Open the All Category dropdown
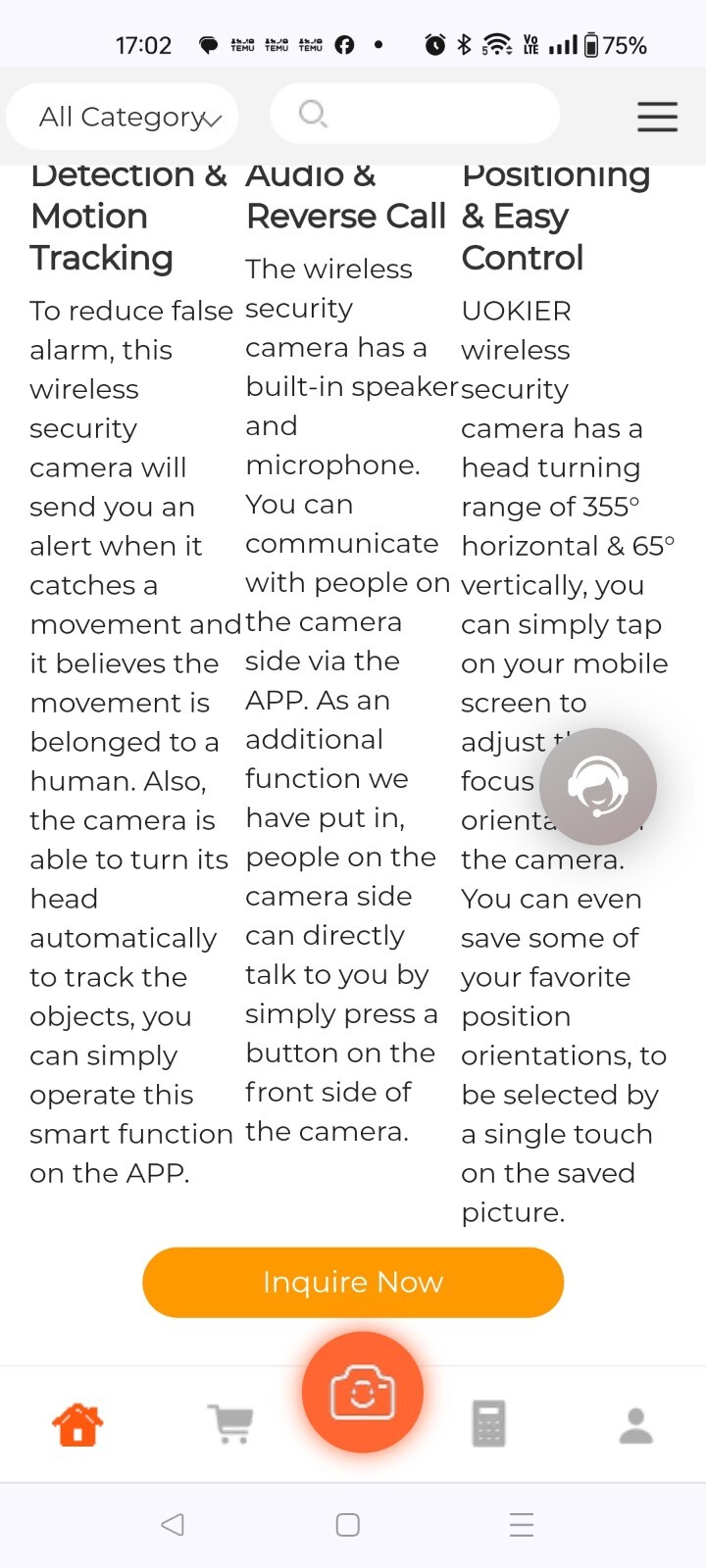Image resolution: width=706 pixels, height=1568 pixels. [123, 117]
